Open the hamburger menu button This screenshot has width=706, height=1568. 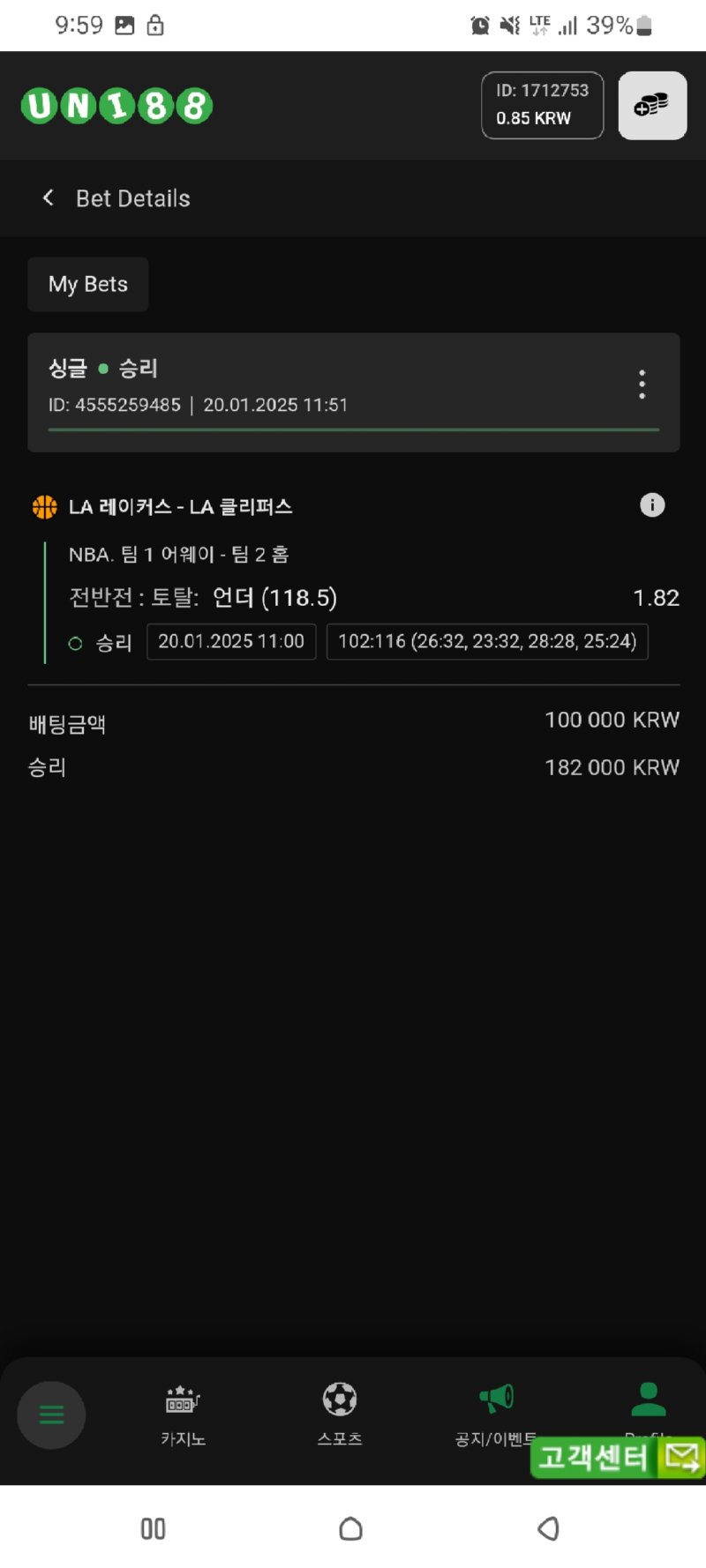click(51, 1415)
